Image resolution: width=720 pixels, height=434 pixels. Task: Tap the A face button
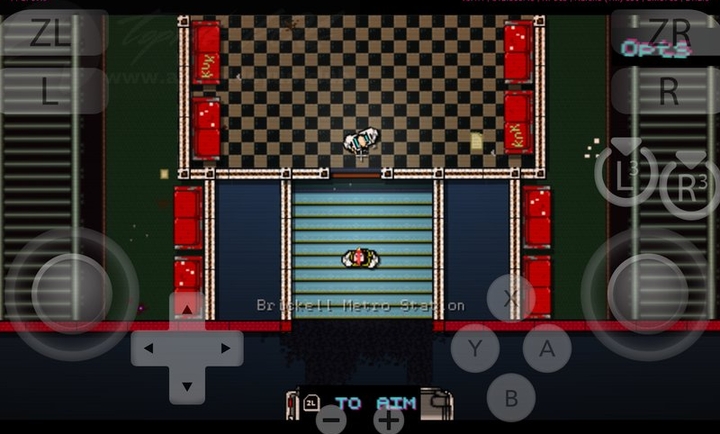pos(547,348)
